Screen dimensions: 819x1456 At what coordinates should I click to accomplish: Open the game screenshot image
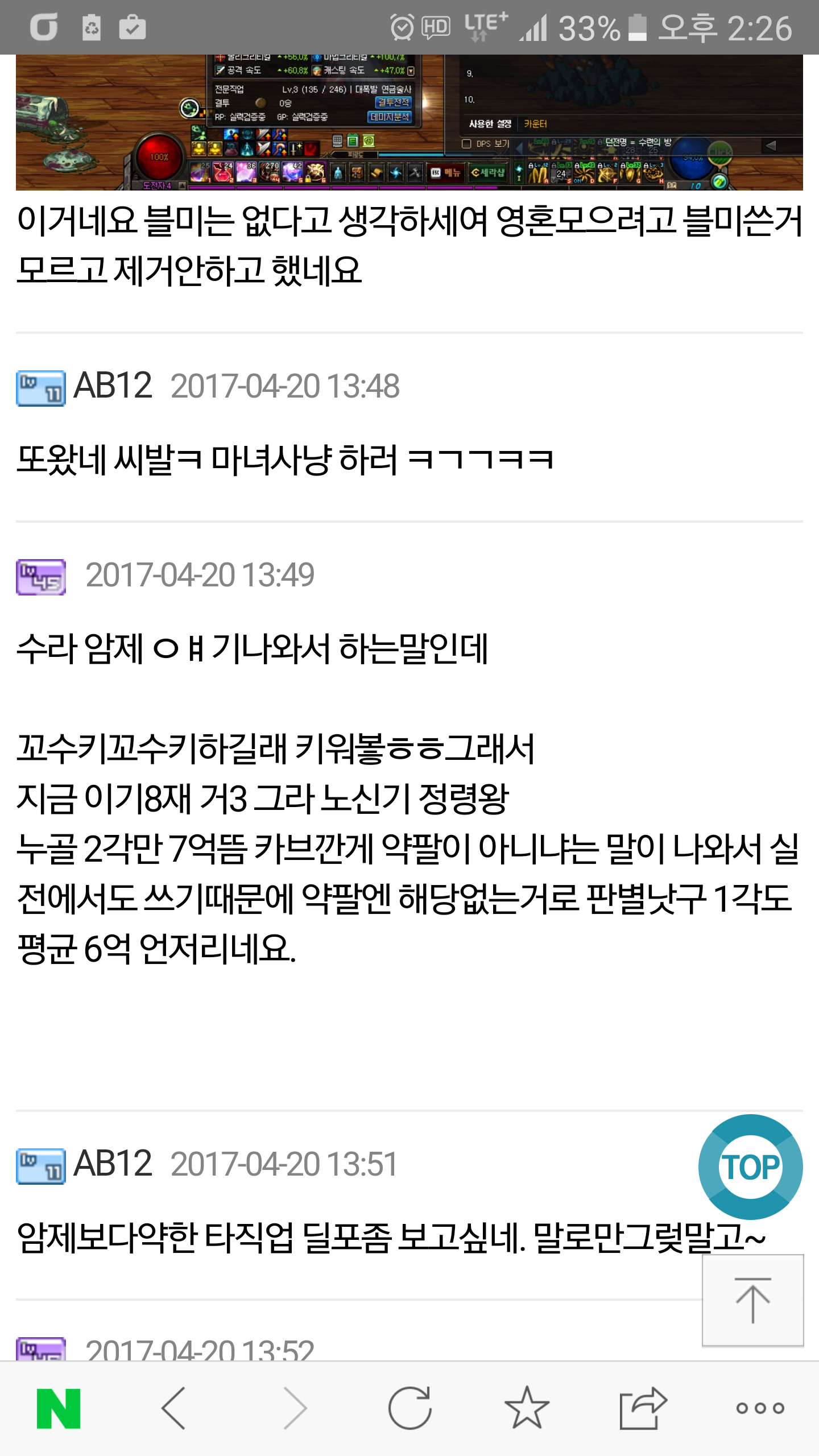[409, 122]
